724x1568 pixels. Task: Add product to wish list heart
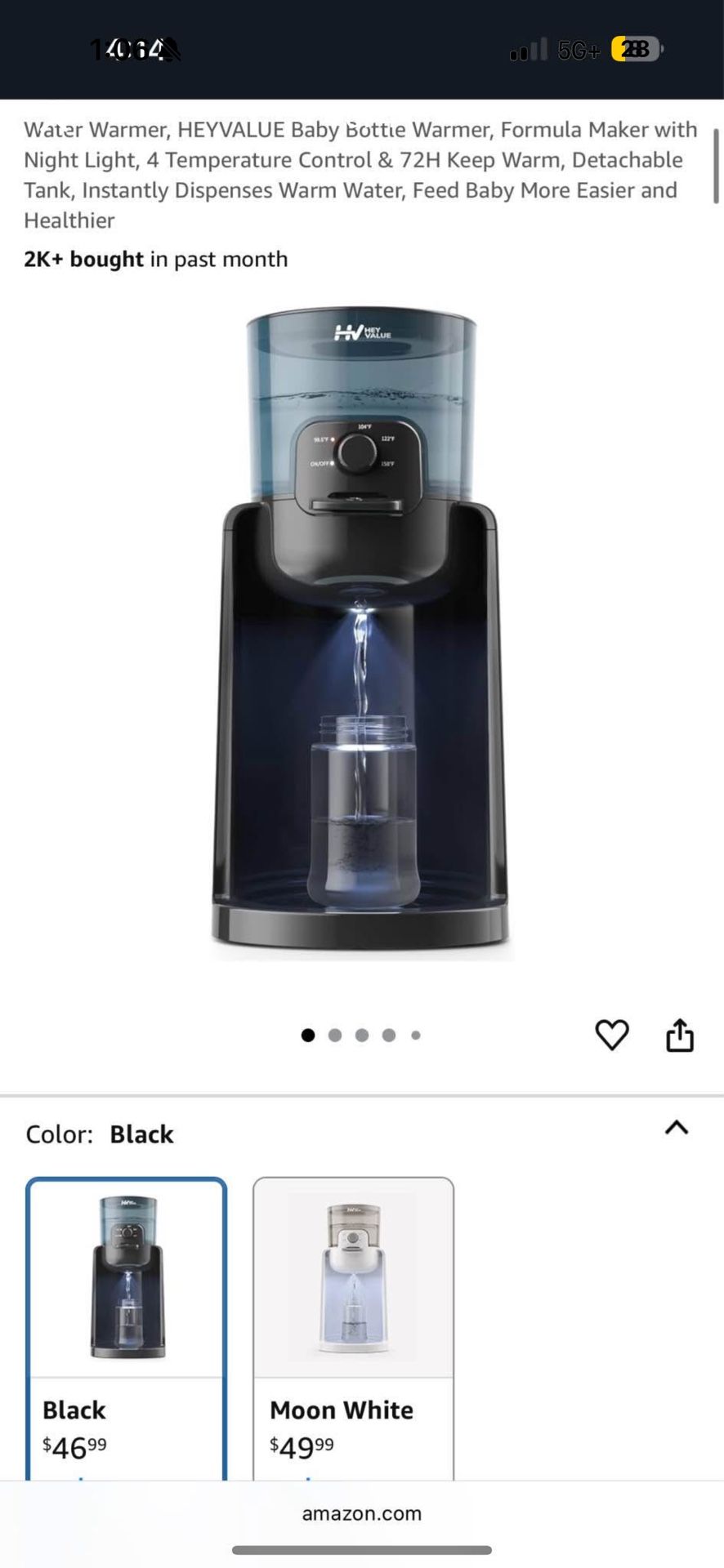pos(611,1035)
